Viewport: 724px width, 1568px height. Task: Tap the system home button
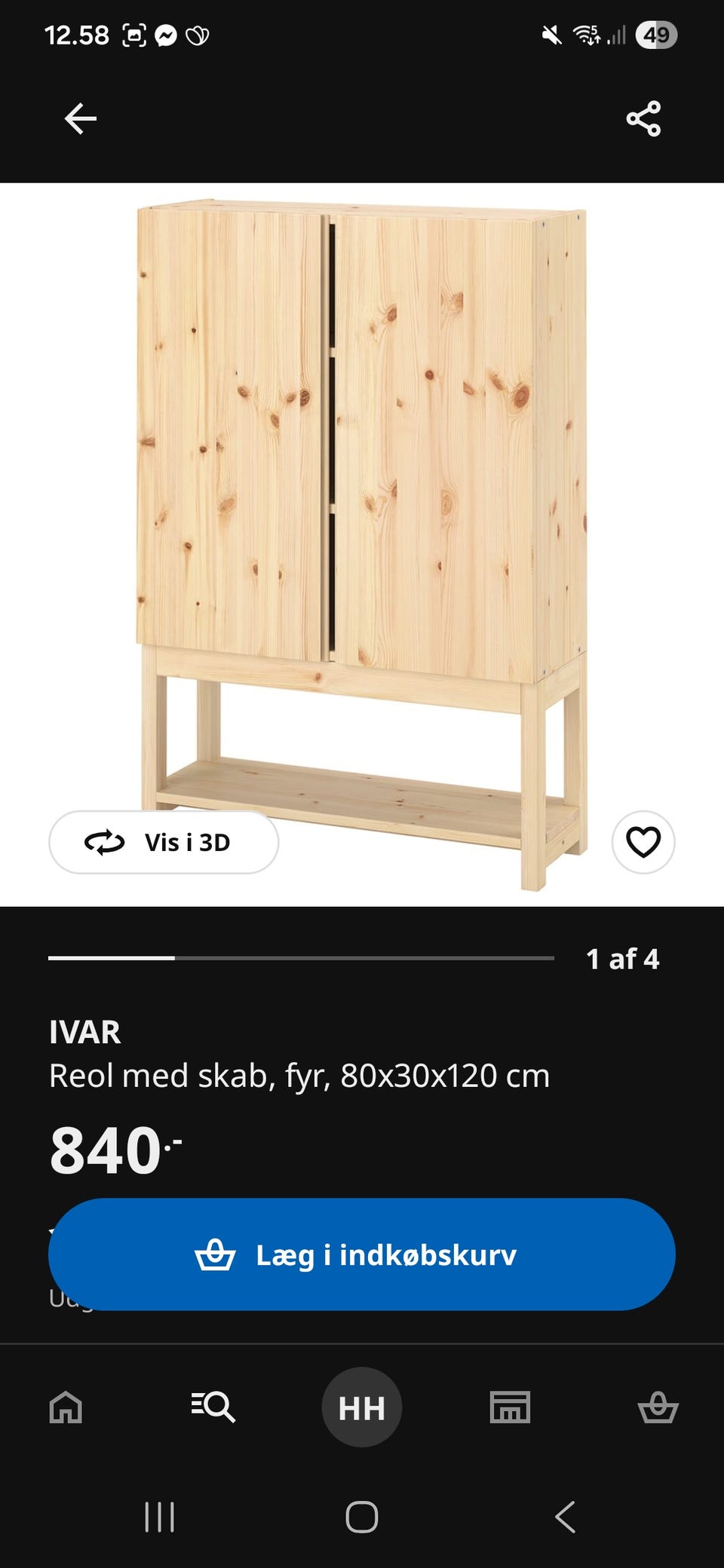tap(362, 1517)
